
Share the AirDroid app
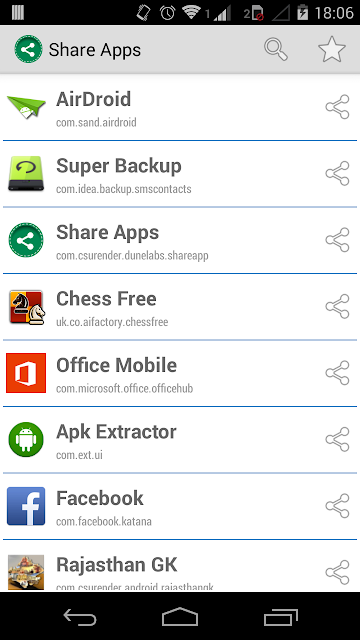[338, 107]
